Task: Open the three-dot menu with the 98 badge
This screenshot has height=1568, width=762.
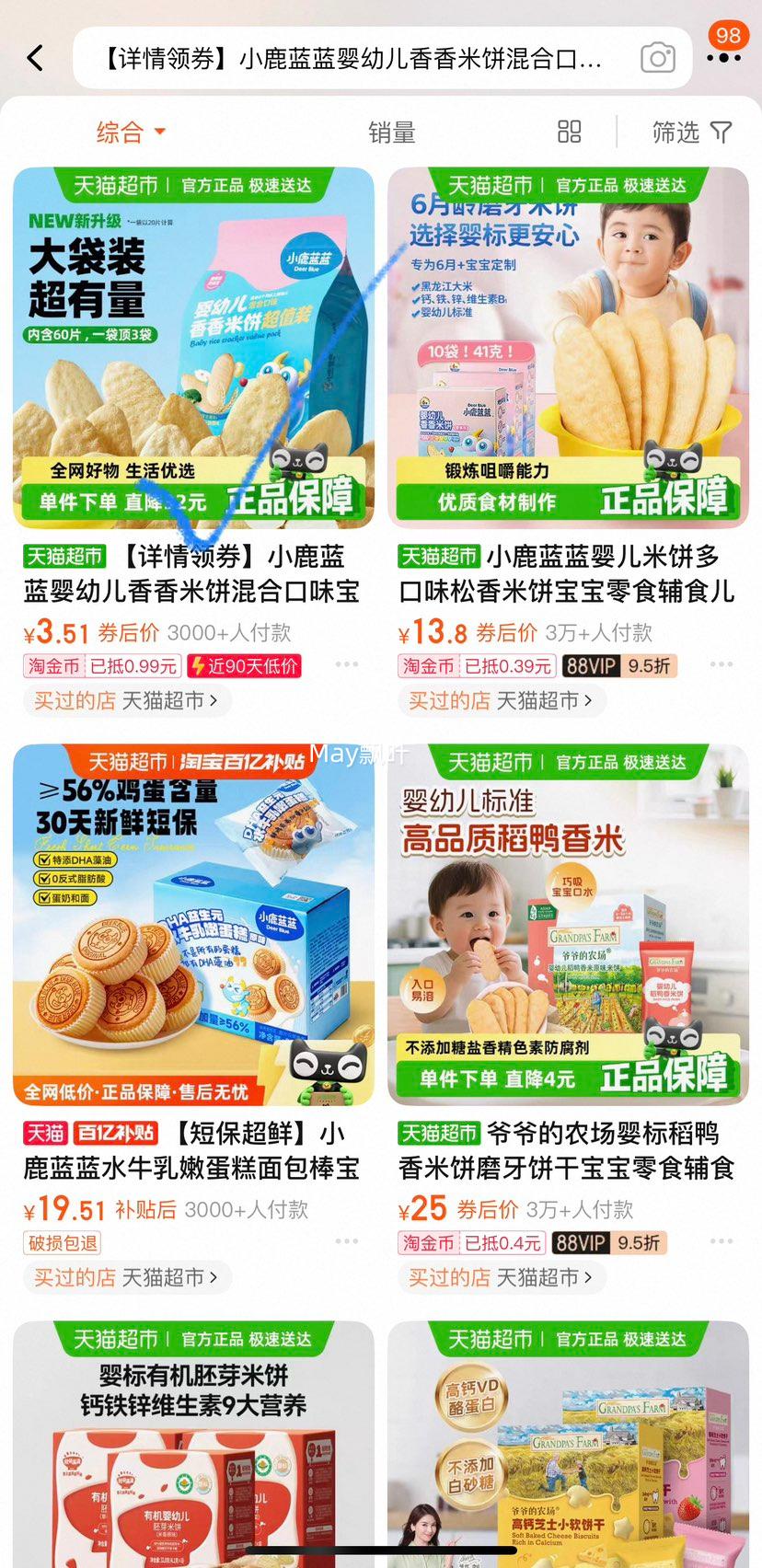Action: [724, 57]
